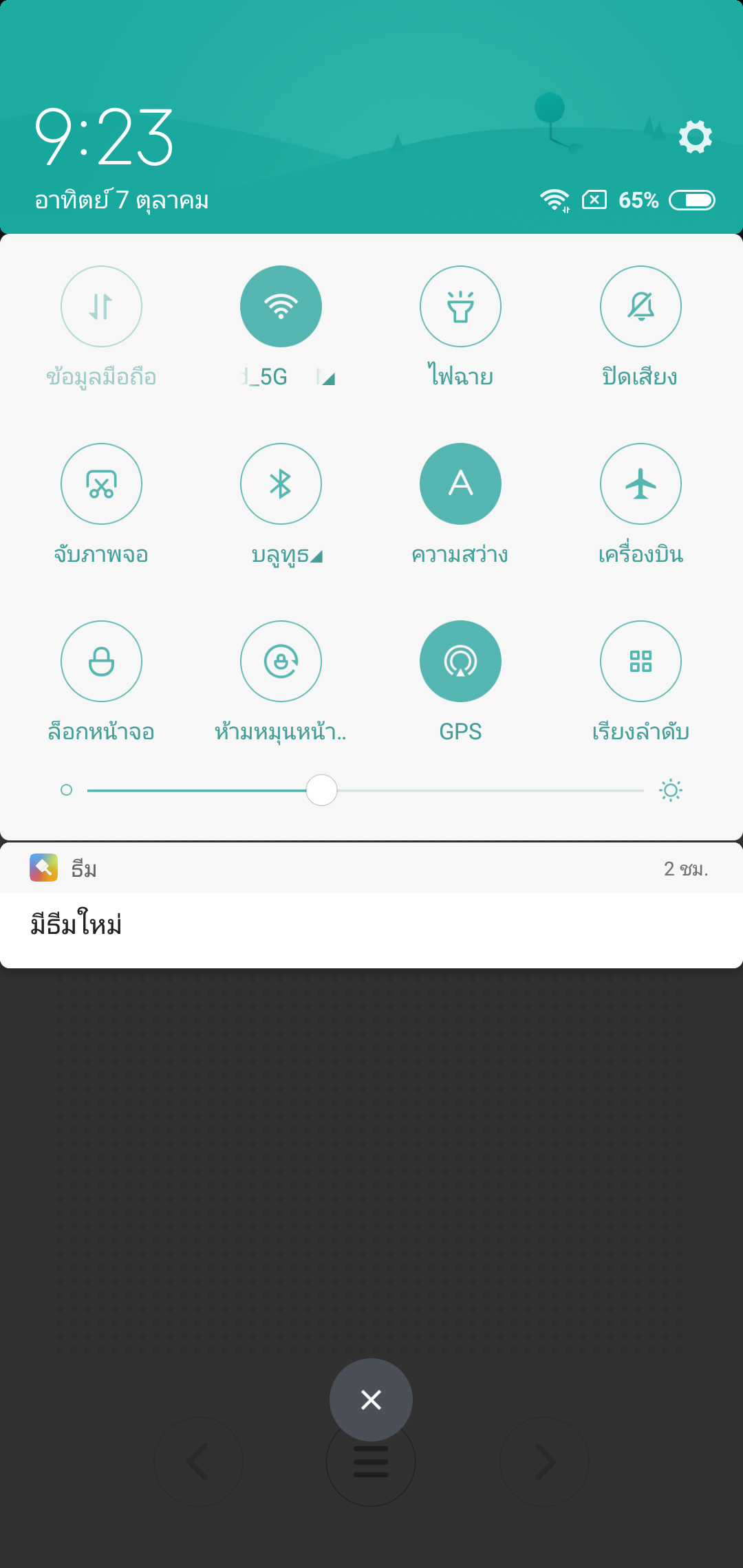Turn on the flashlight (ไฟฉาย)
The height and width of the screenshot is (1568, 743).
[460, 307]
